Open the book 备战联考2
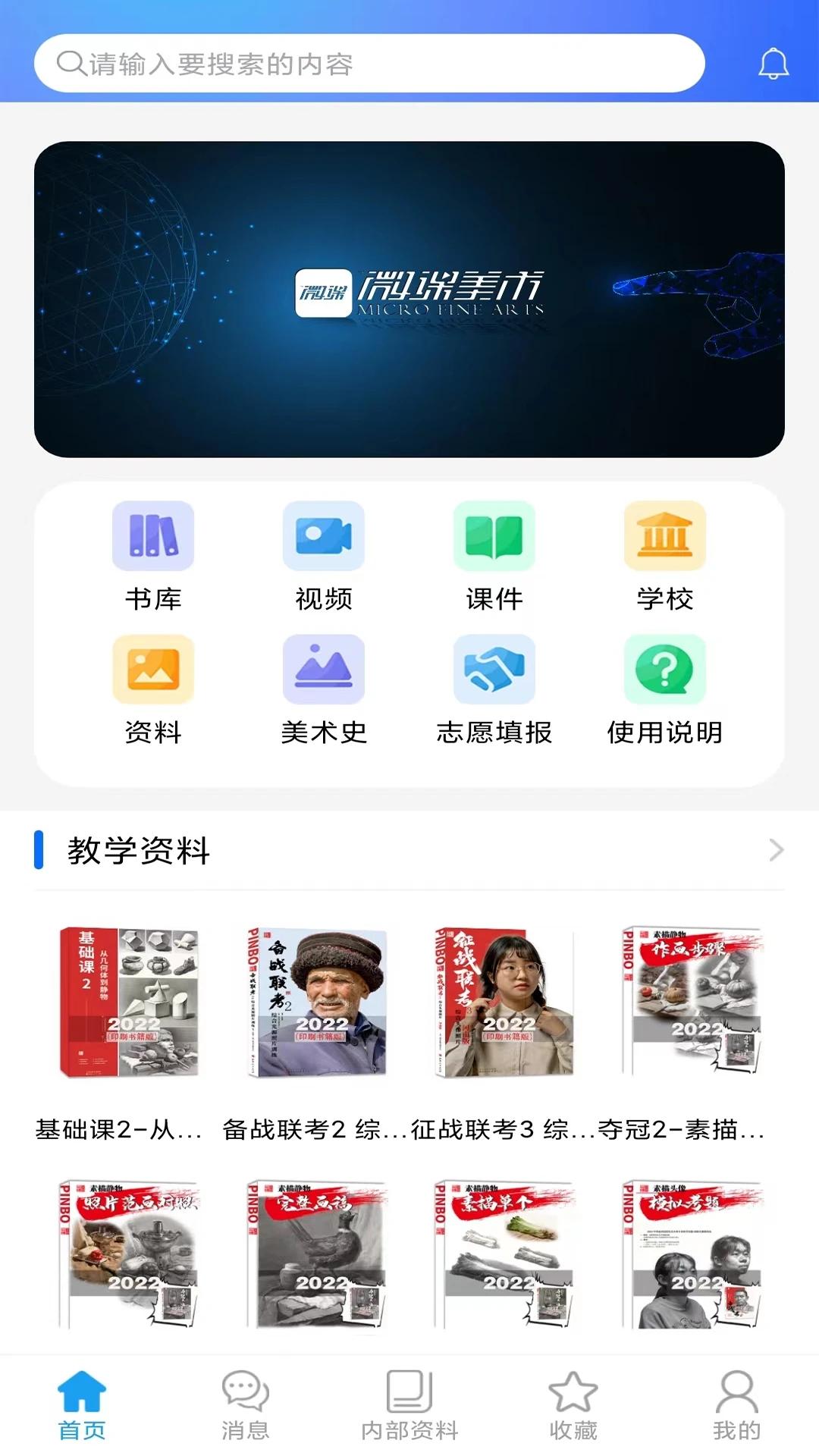The image size is (819, 1456). tap(317, 1003)
